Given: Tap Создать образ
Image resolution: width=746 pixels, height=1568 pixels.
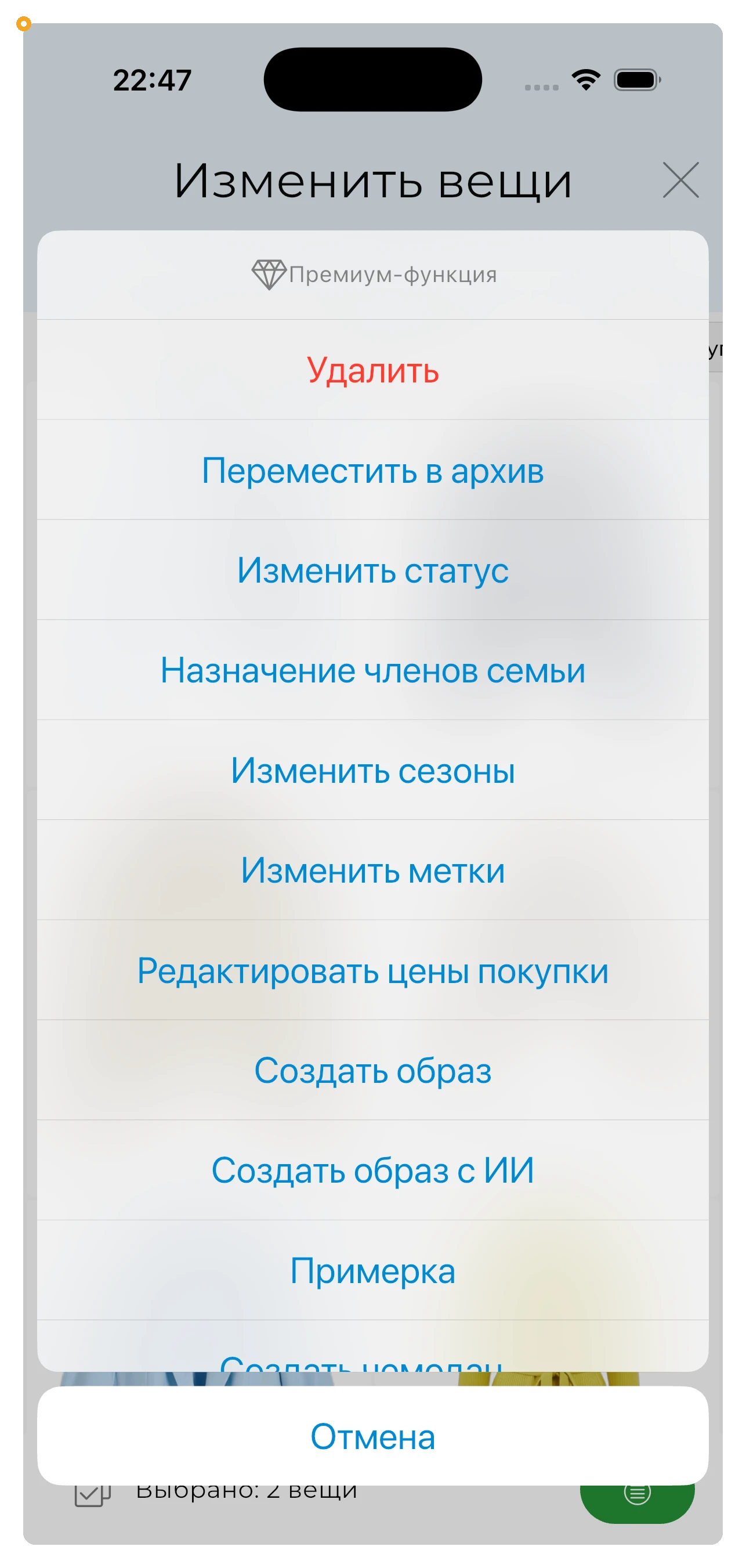Looking at the screenshot, I should pos(372,1070).
